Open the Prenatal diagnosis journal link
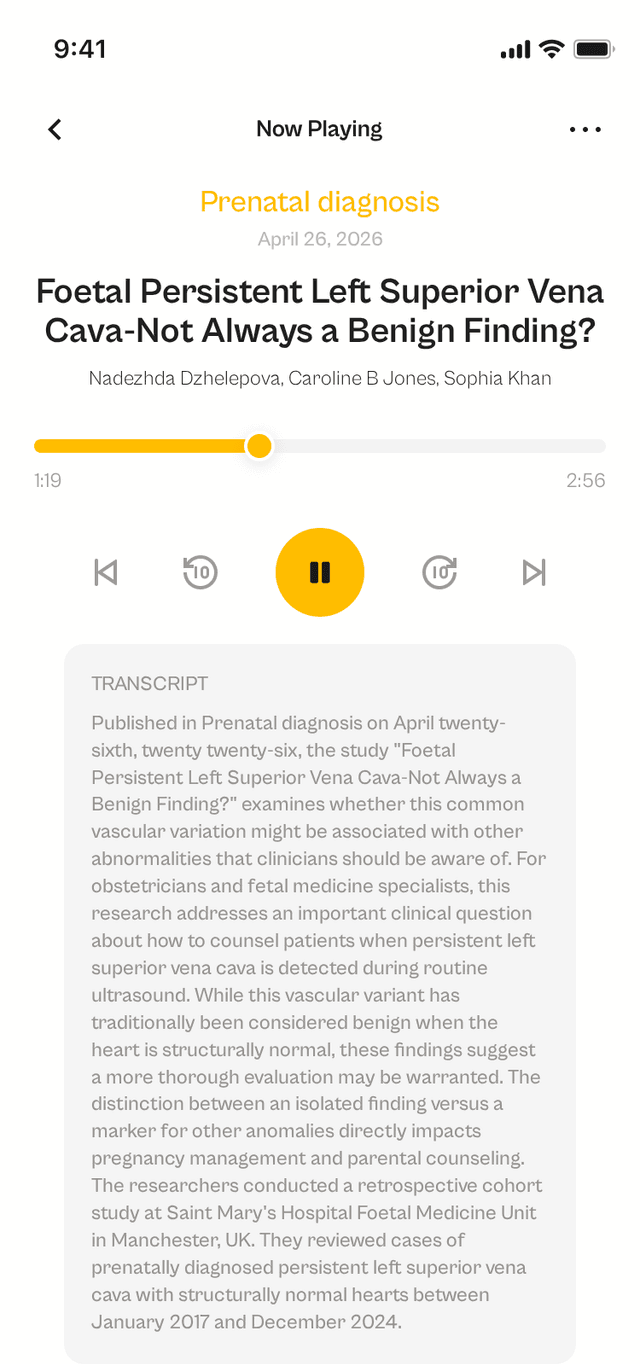The width and height of the screenshot is (640, 1364). point(320,202)
